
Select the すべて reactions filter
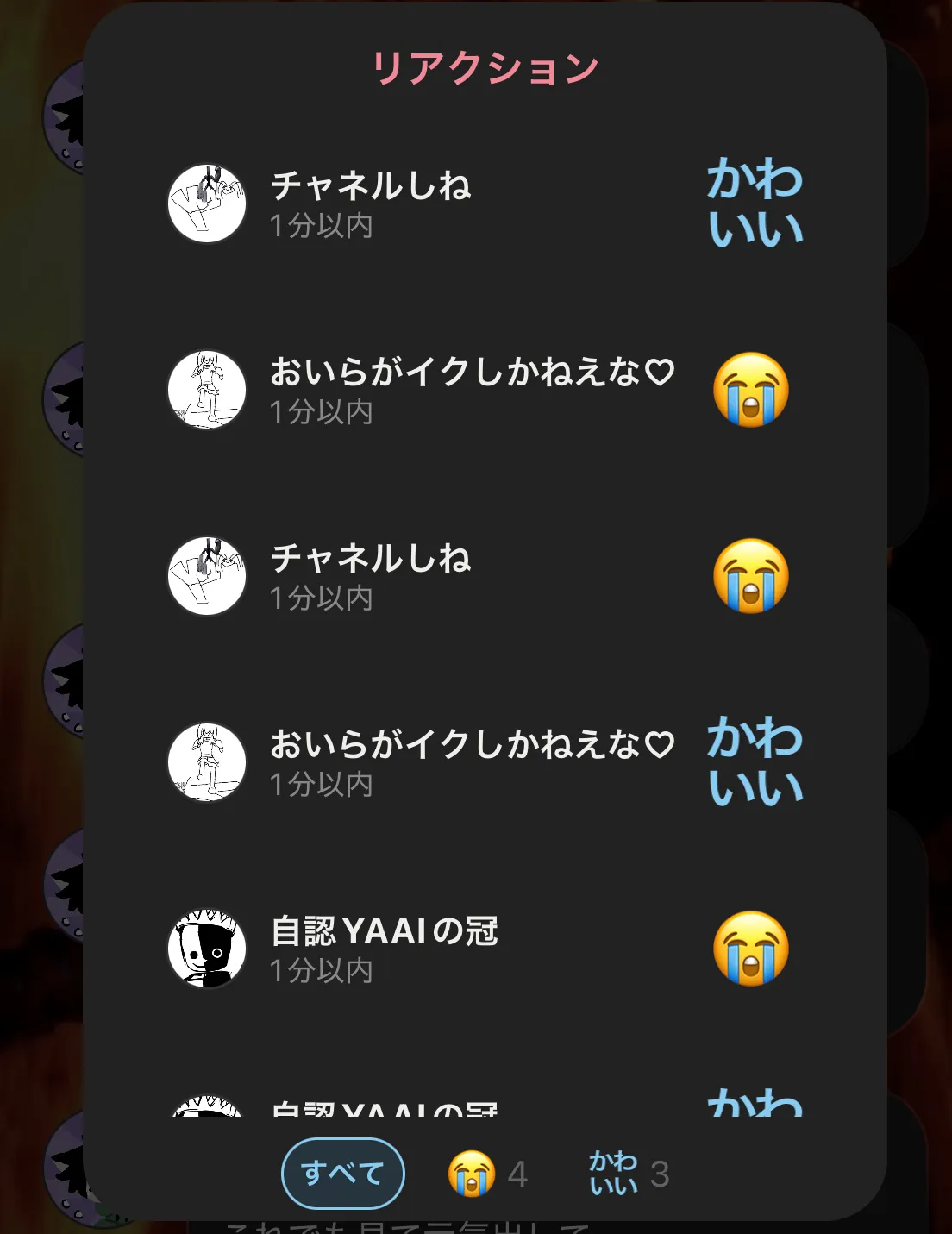[x=342, y=1174]
